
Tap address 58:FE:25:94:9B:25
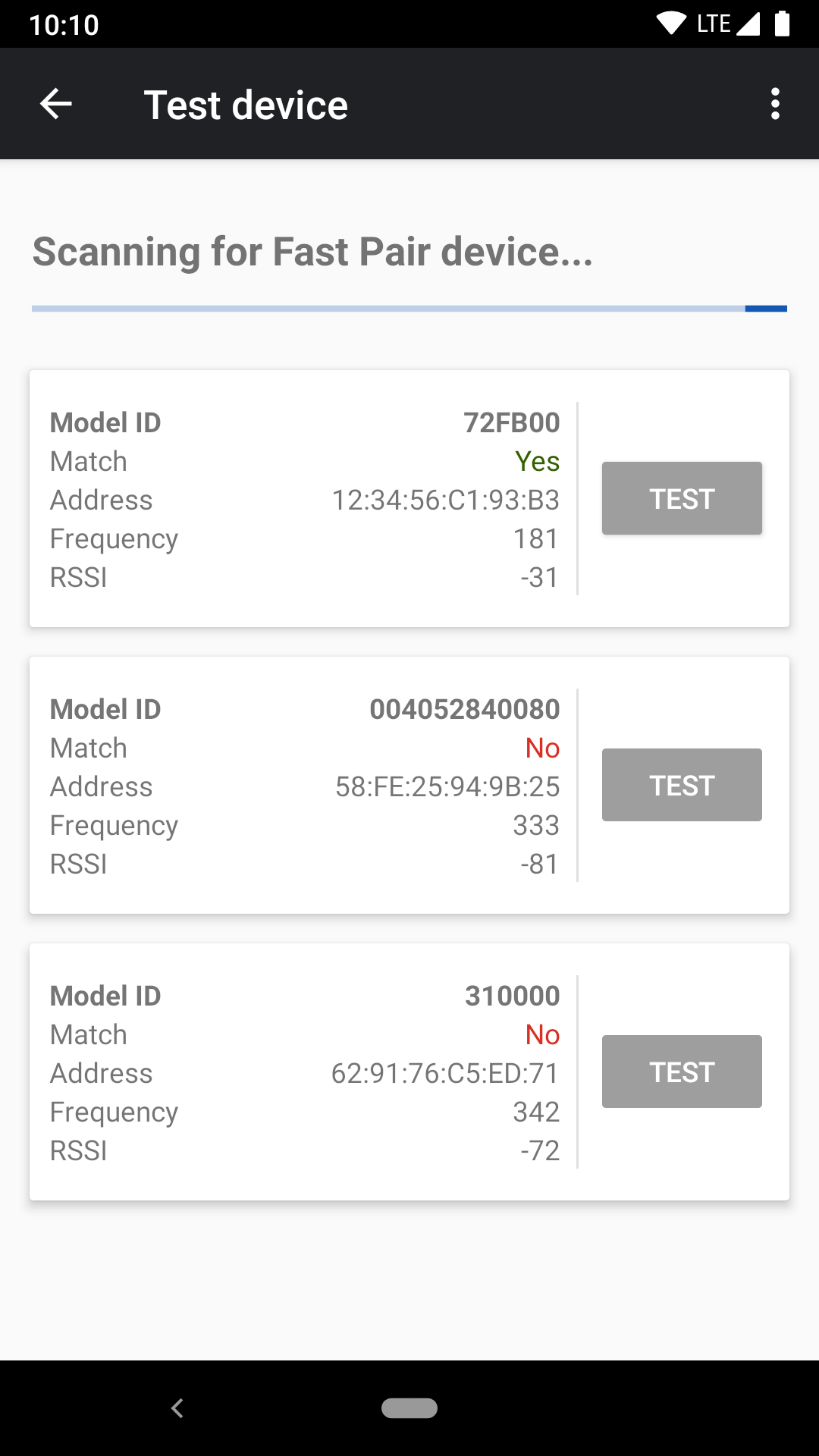(x=447, y=786)
